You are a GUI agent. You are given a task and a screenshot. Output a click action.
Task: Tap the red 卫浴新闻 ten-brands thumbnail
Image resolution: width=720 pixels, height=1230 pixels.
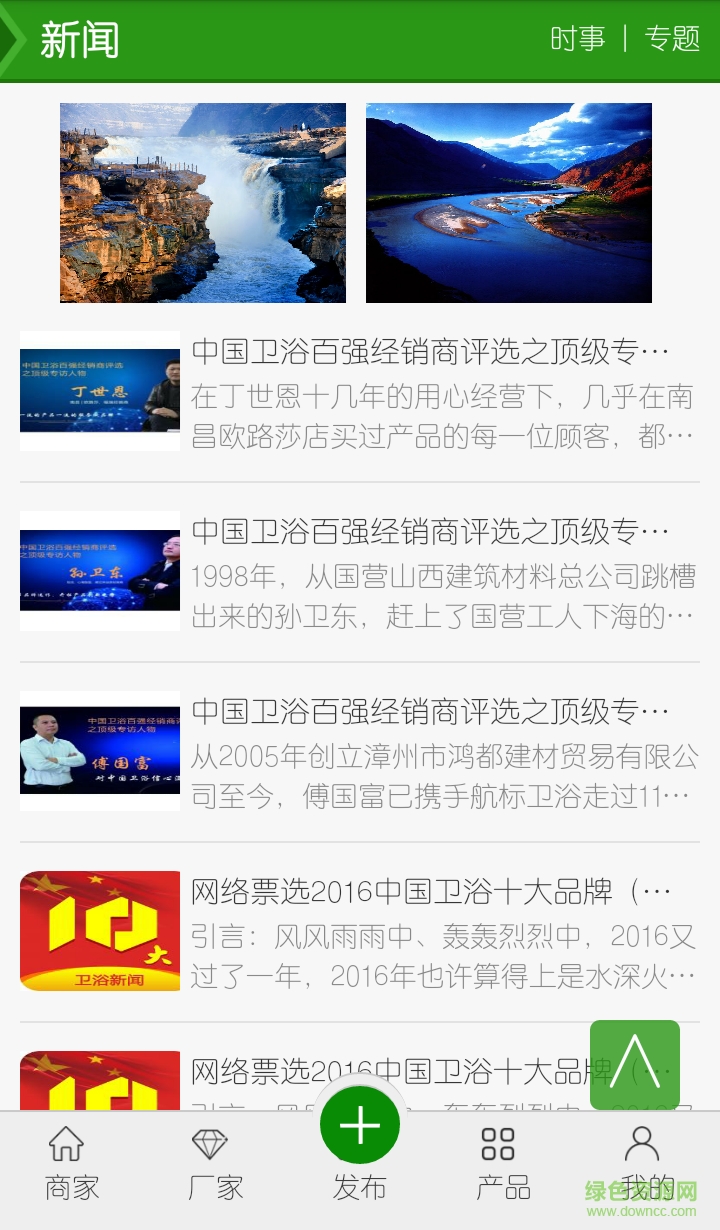99,930
